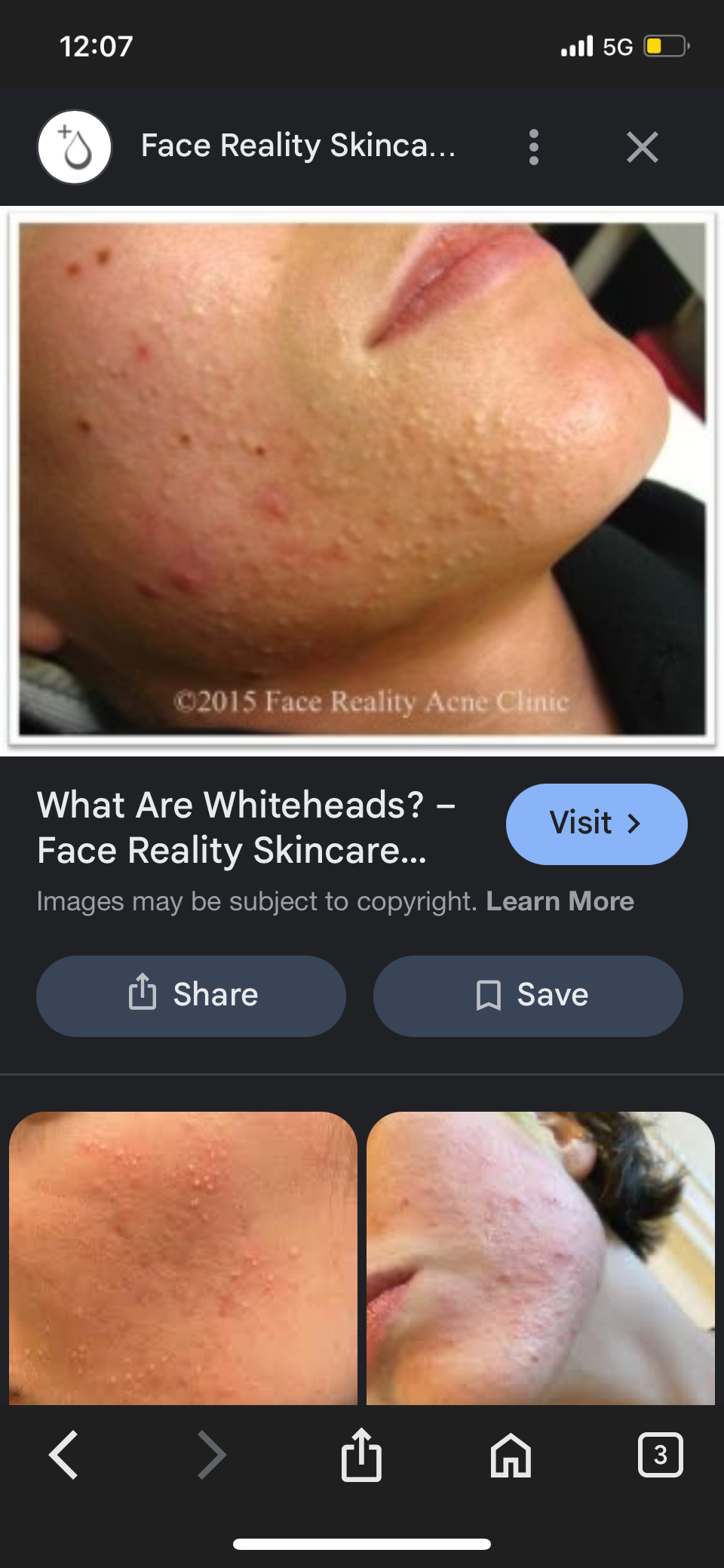Open the main whiteheads image
The image size is (724, 1568).
[x=362, y=479]
